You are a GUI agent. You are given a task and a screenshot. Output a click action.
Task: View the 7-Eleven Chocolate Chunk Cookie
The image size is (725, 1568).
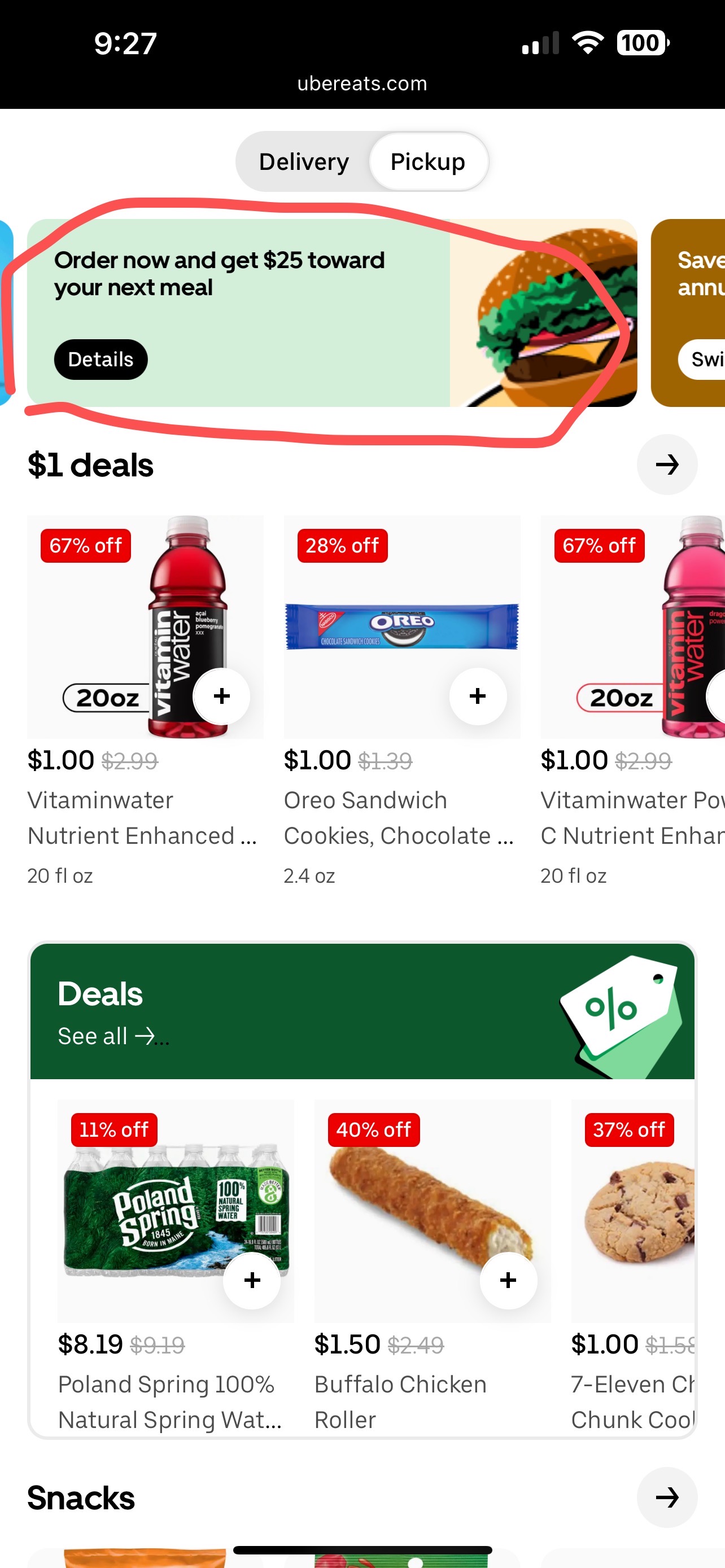[633, 1211]
